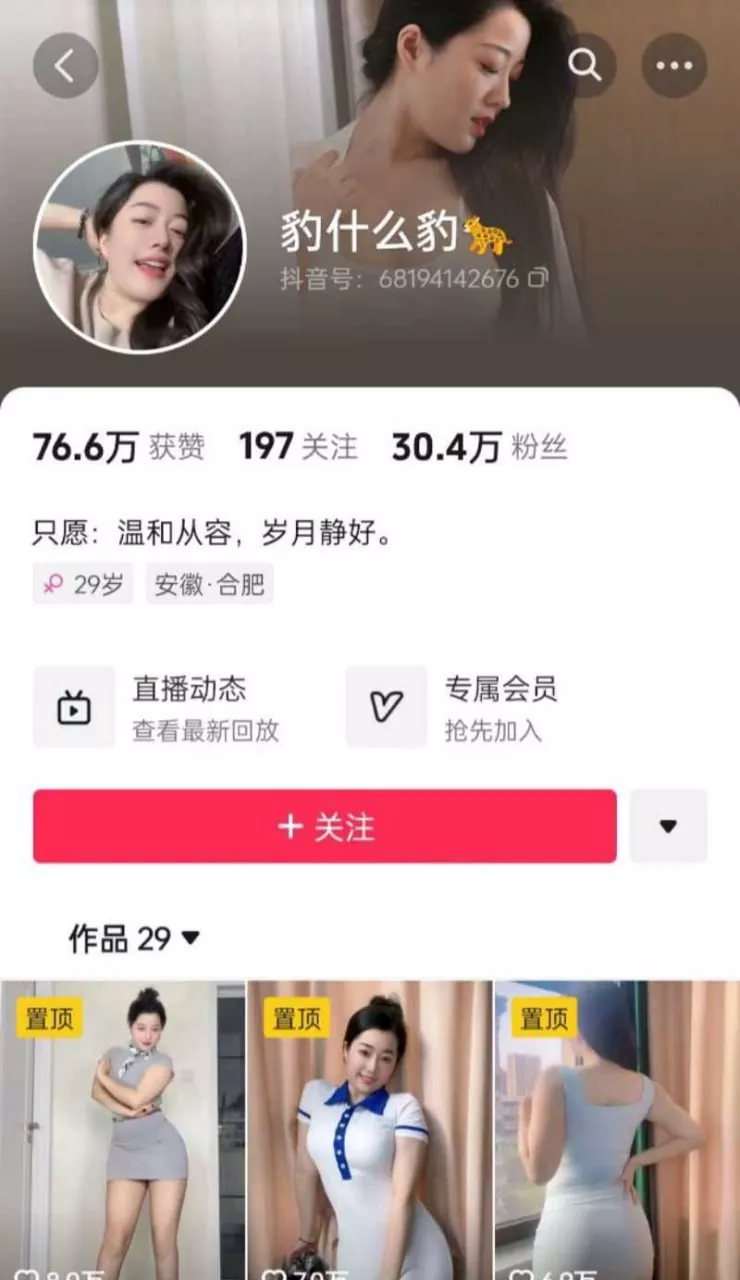The height and width of the screenshot is (1280, 740).
Task: View the round profile avatar
Action: click(x=140, y=246)
